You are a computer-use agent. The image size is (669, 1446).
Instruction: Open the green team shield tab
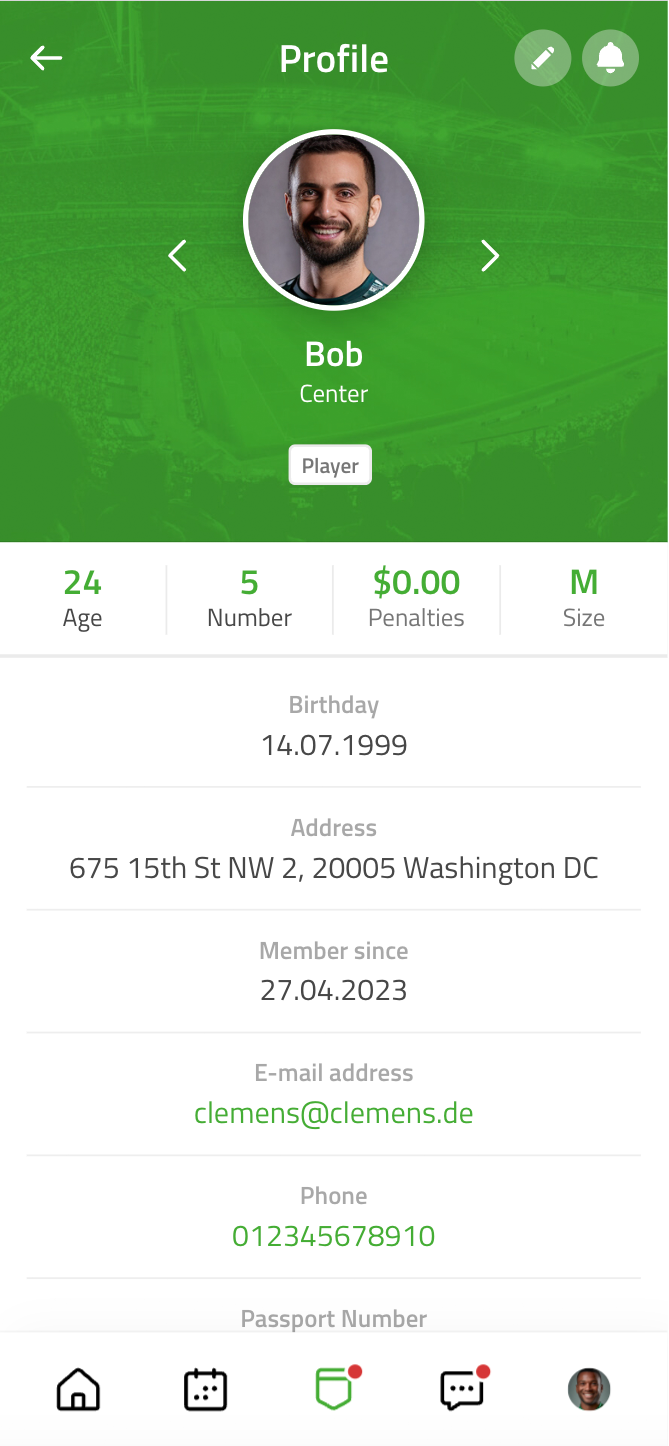[x=336, y=1389]
